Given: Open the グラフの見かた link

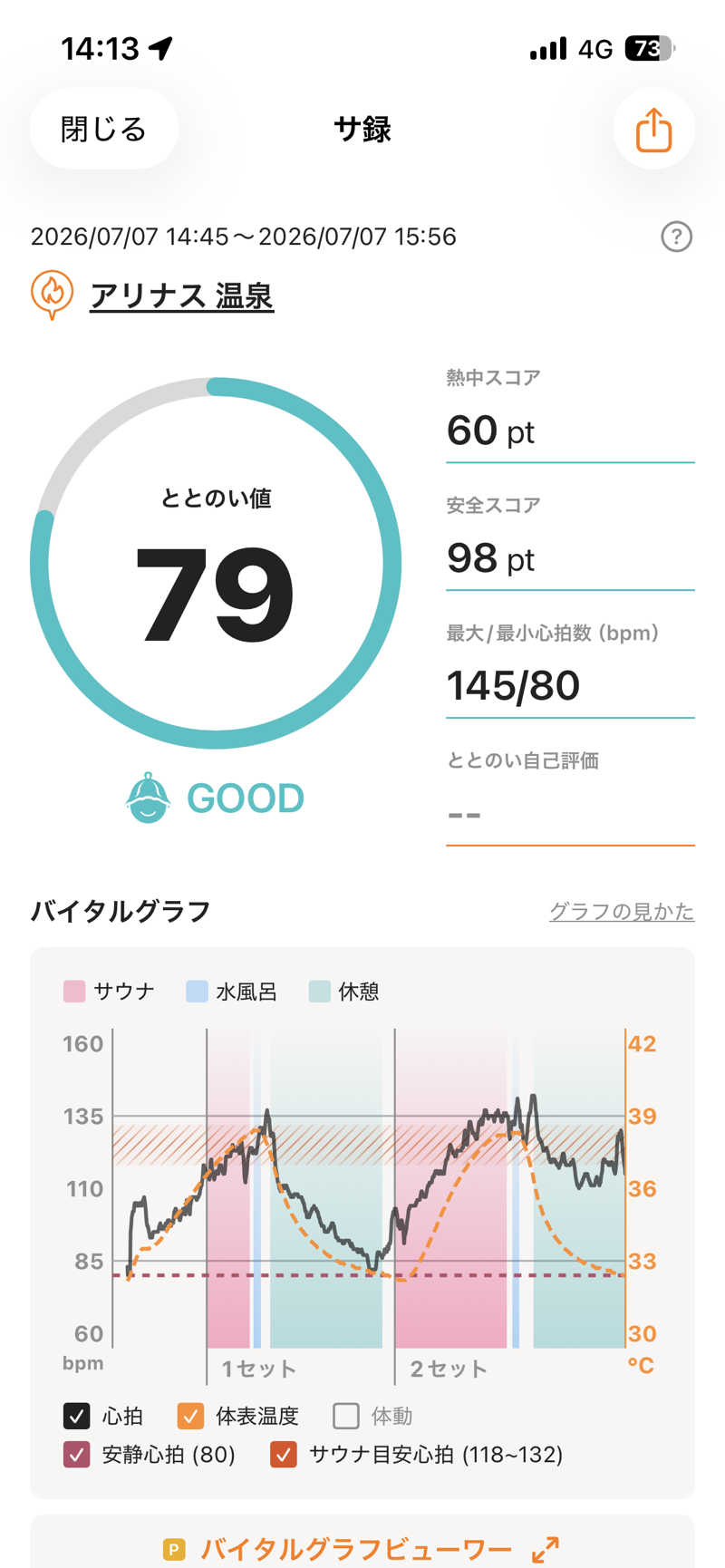Looking at the screenshot, I should pyautogui.click(x=622, y=911).
